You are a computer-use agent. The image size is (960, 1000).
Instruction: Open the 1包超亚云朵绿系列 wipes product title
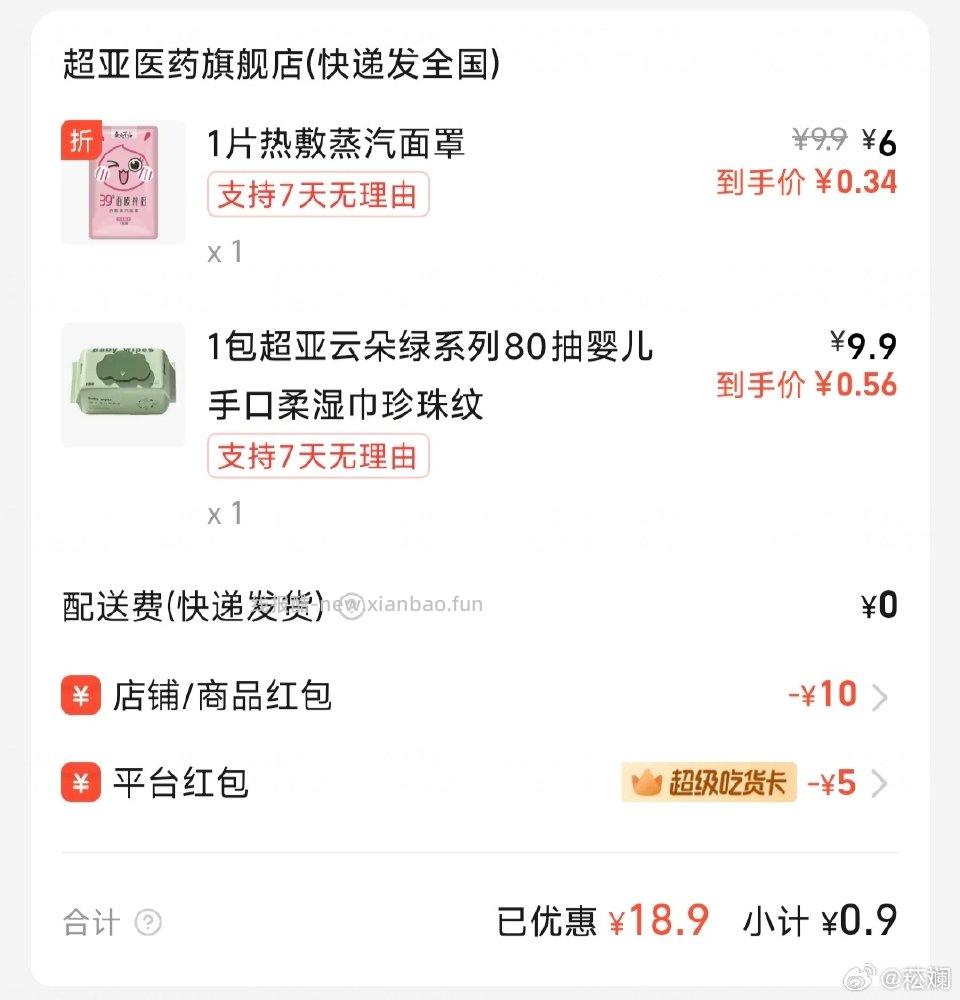point(430,346)
